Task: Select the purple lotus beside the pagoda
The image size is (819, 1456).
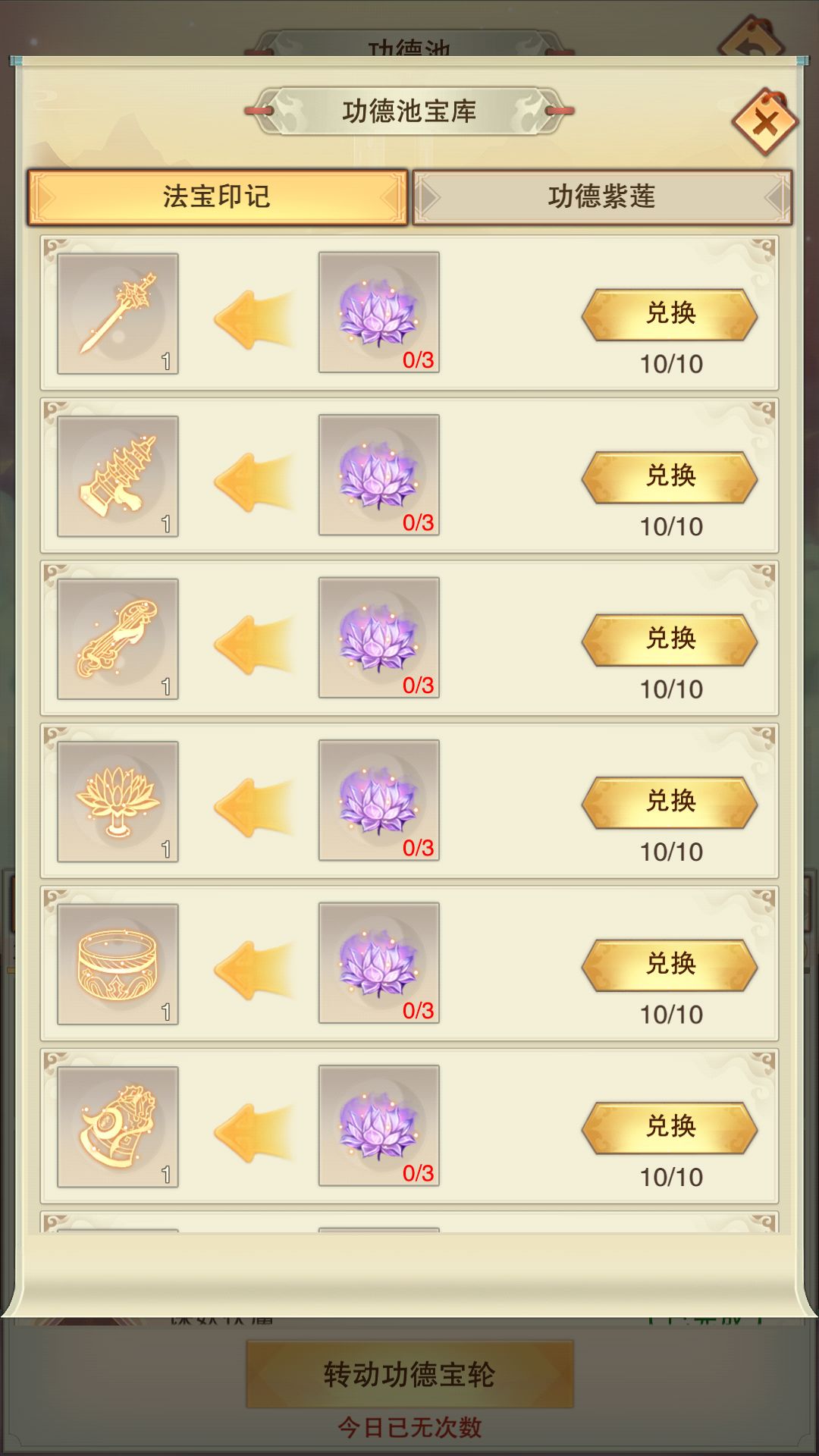Action: (381, 478)
